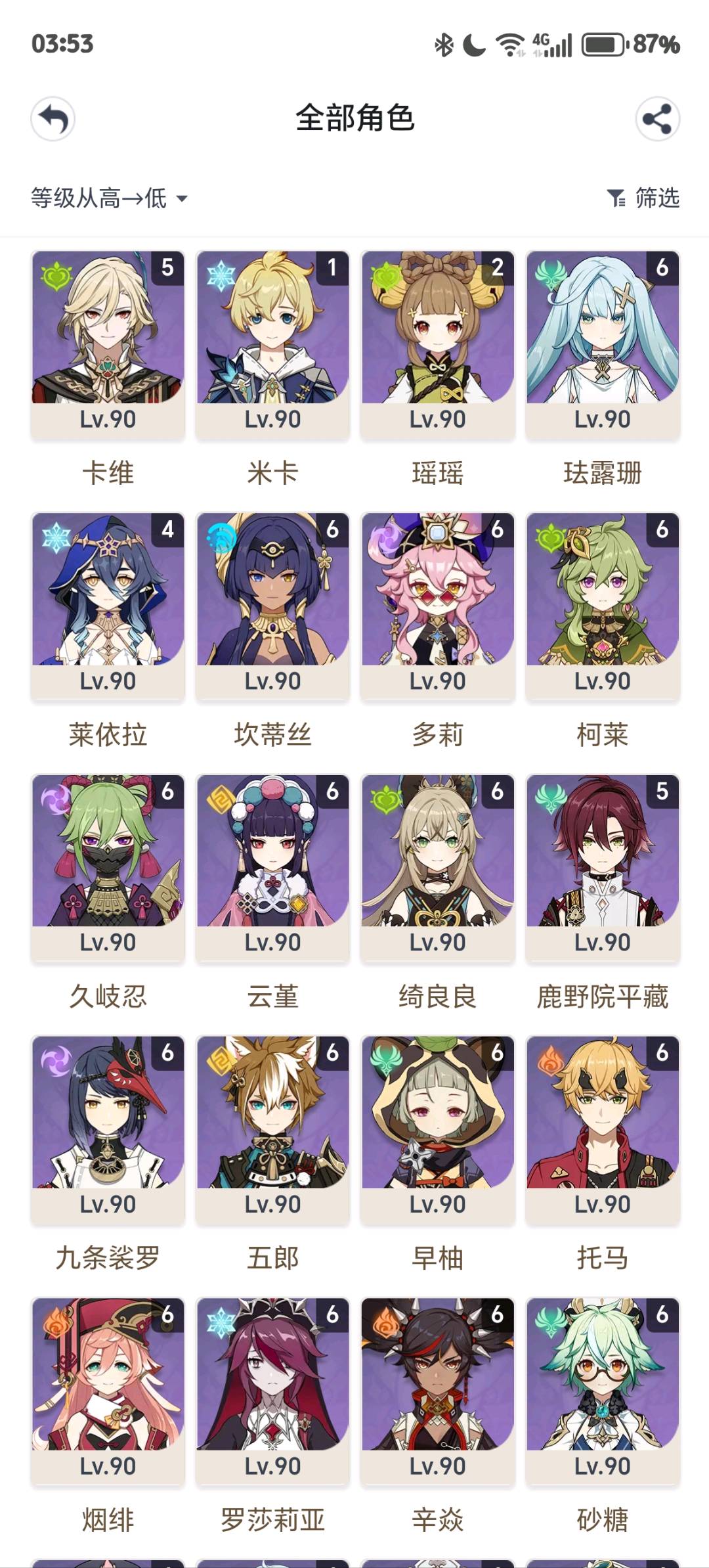View 柯莱 character card
709x1568 pixels.
(603, 606)
